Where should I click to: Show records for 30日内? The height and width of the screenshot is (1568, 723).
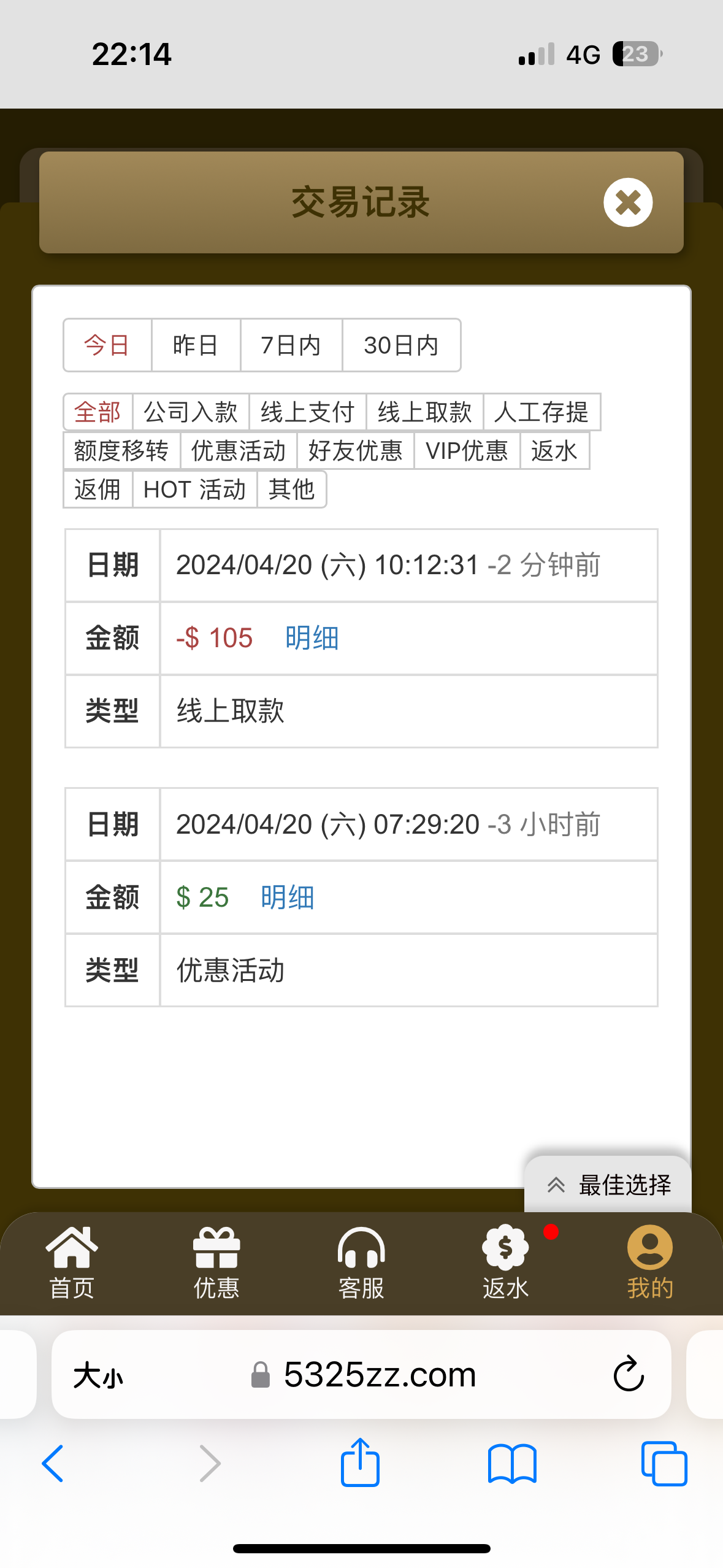pos(401,345)
